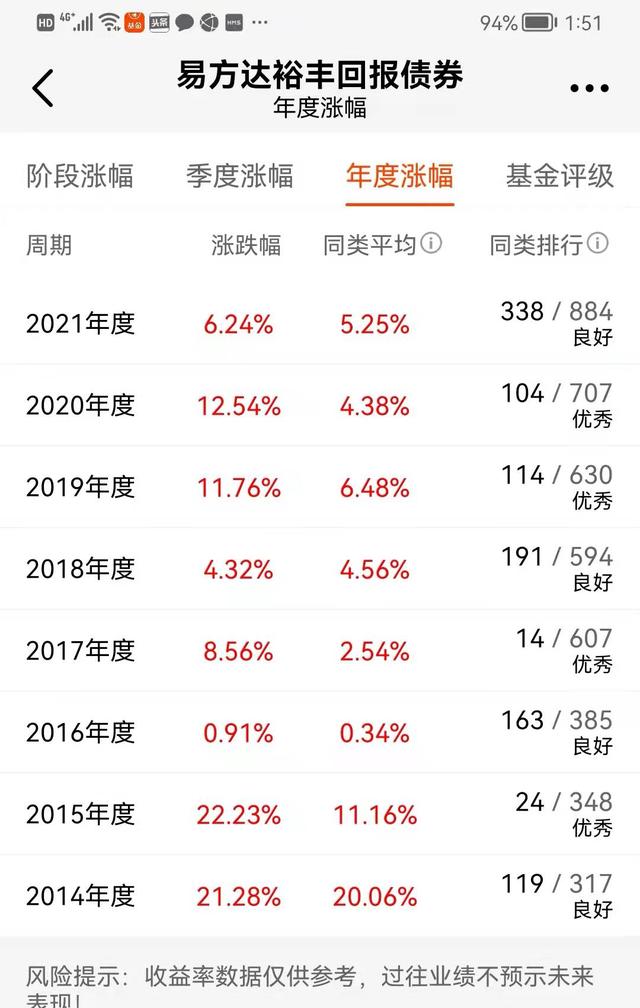
Task: Go back using the top-left arrow
Action: click(x=42, y=88)
